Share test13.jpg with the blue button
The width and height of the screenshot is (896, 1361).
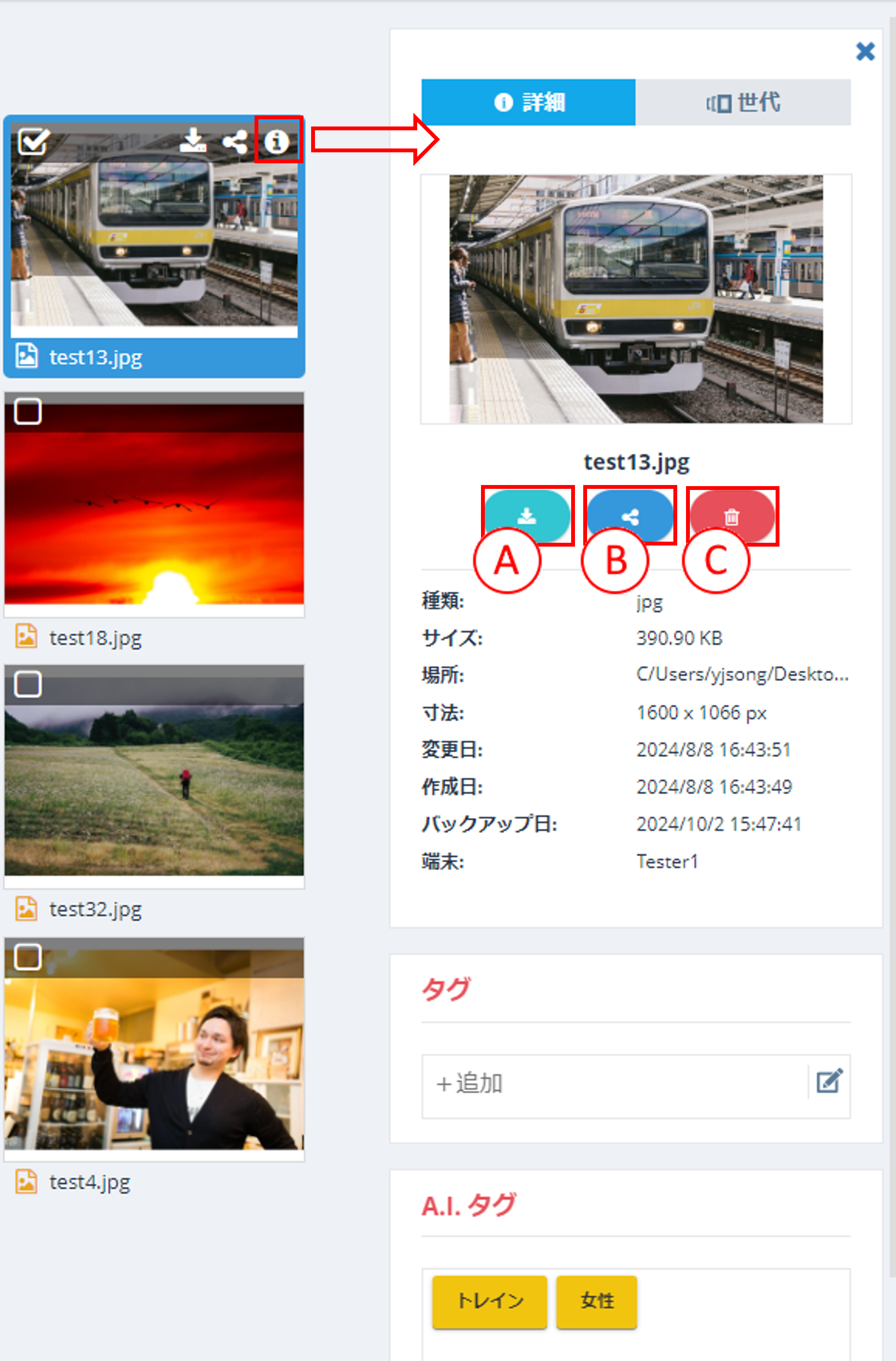click(629, 516)
